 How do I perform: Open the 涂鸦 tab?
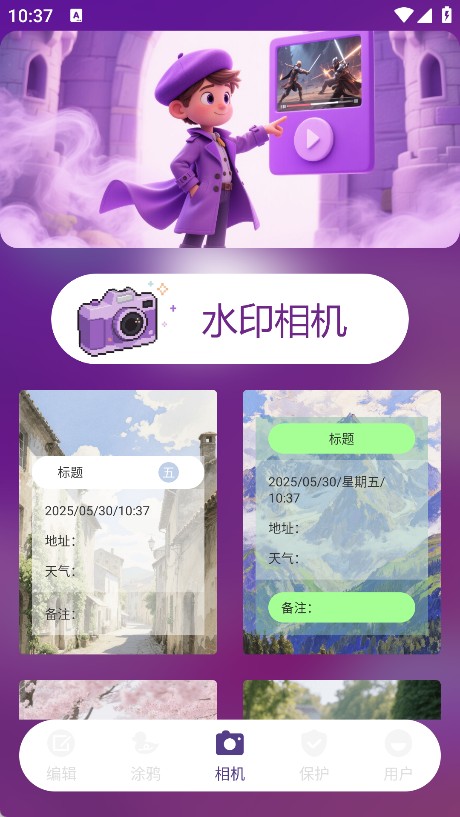click(145, 755)
